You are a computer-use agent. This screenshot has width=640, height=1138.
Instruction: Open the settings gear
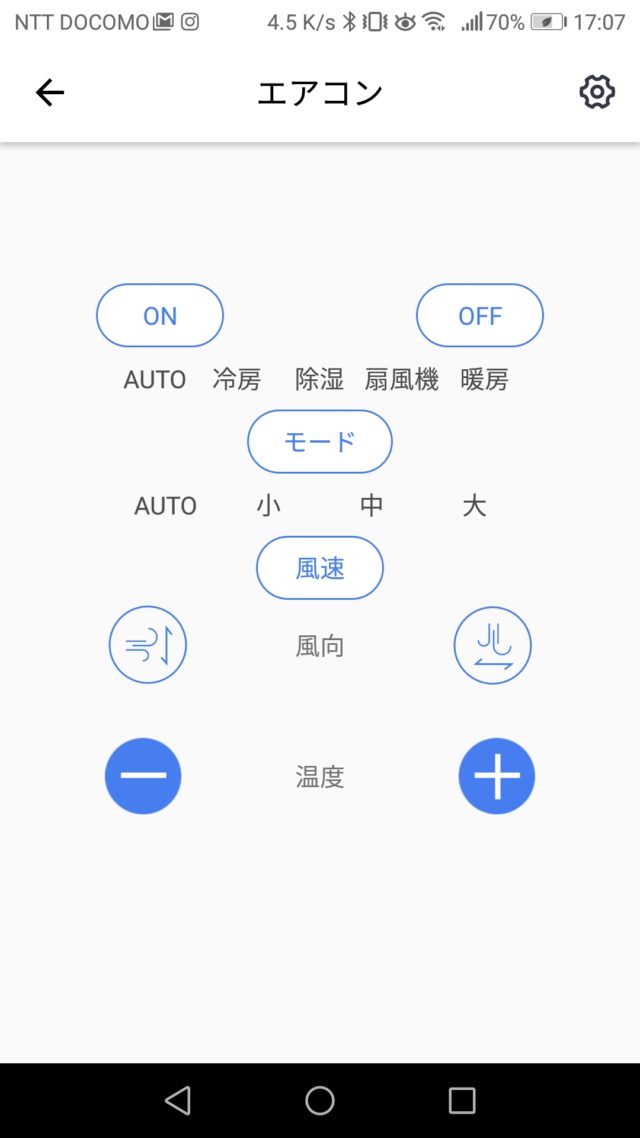click(596, 92)
